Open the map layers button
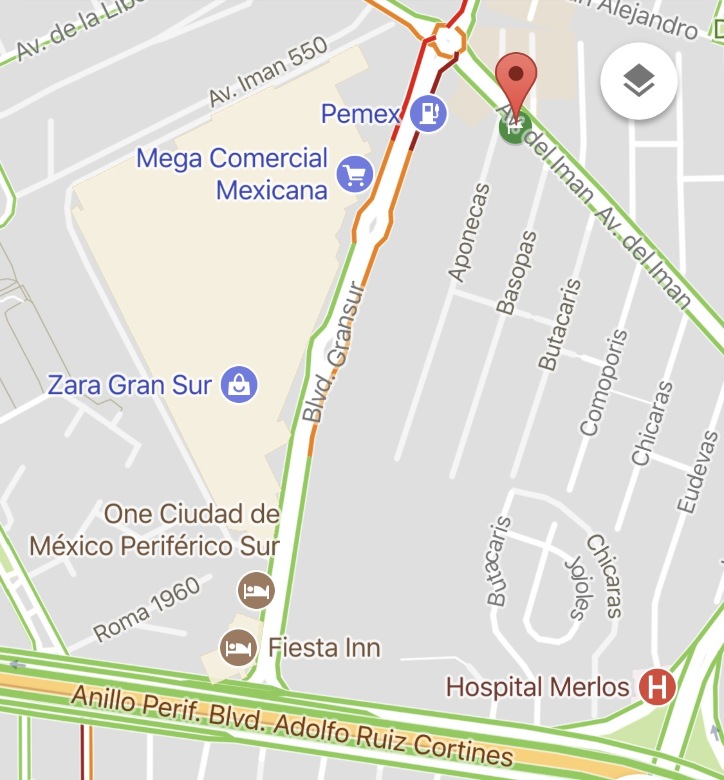 coord(639,82)
